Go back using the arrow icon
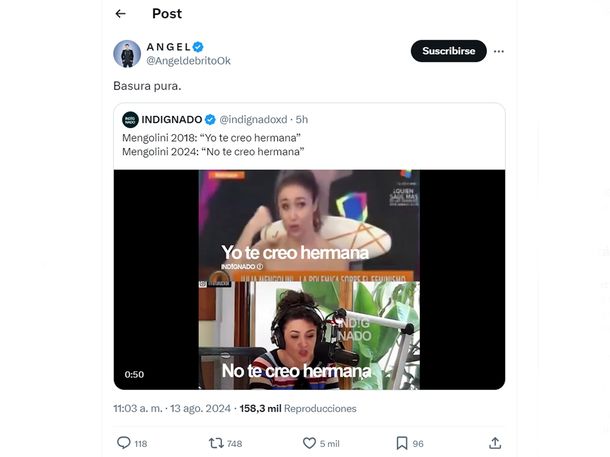 pos(121,14)
